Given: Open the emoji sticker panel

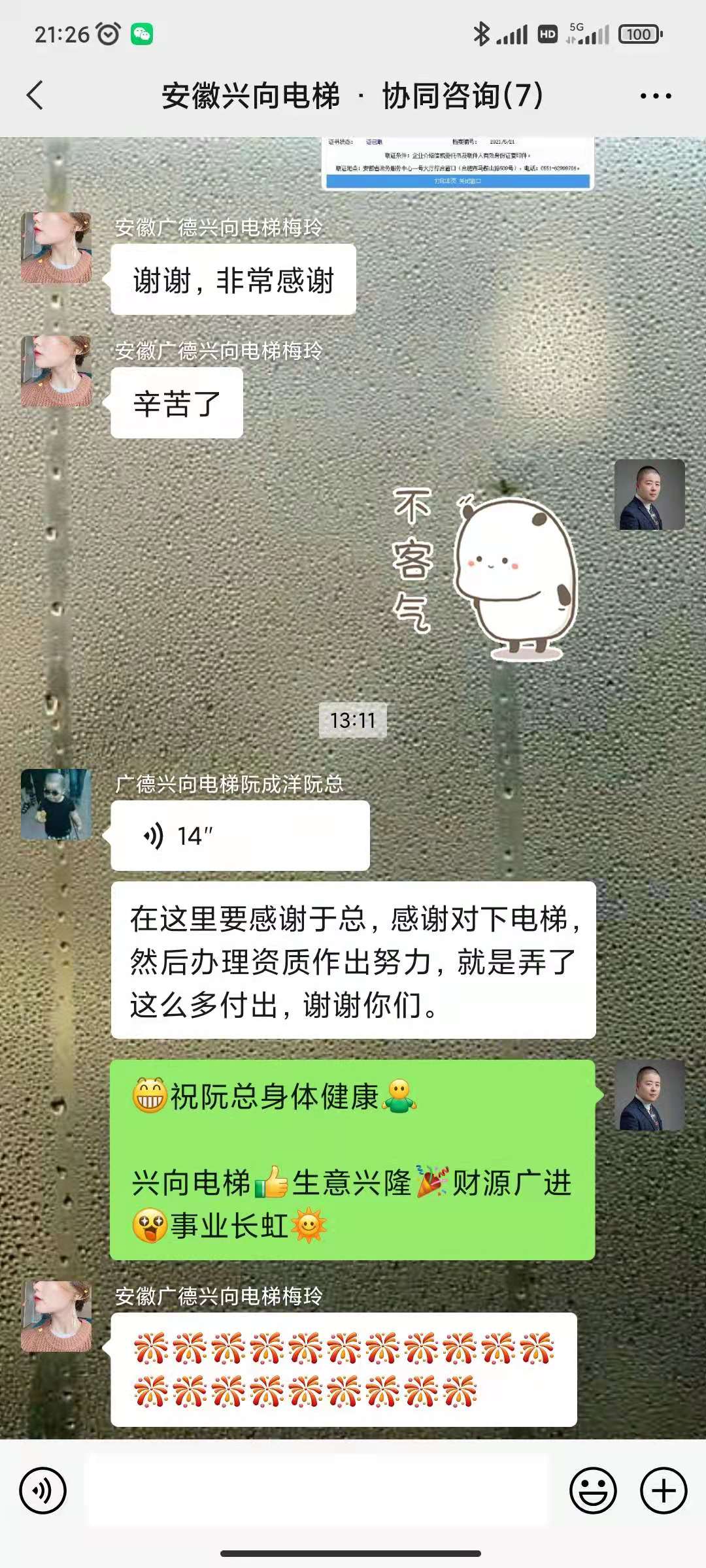Looking at the screenshot, I should pyautogui.click(x=593, y=1491).
